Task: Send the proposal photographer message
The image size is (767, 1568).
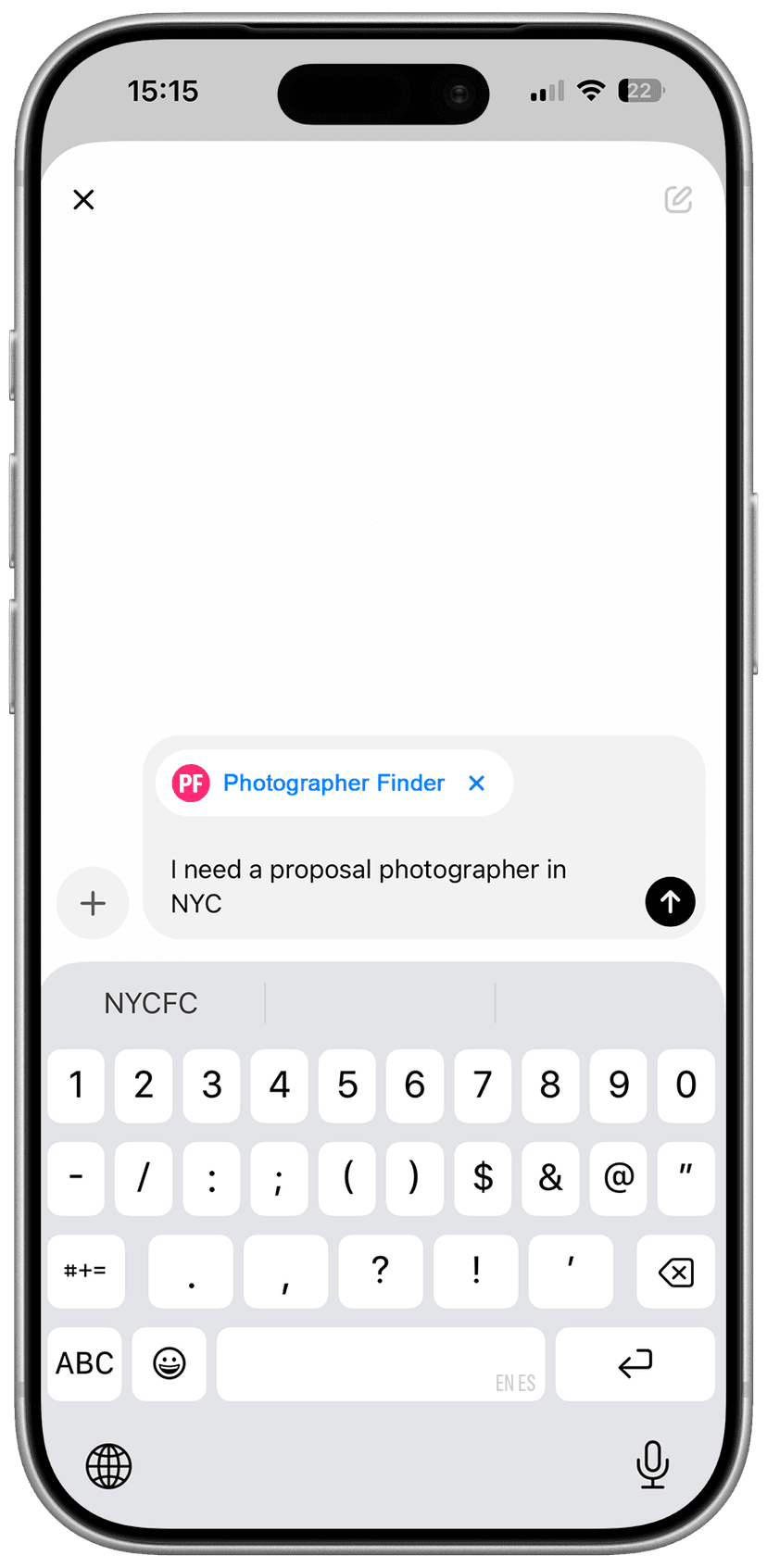Action: click(670, 901)
